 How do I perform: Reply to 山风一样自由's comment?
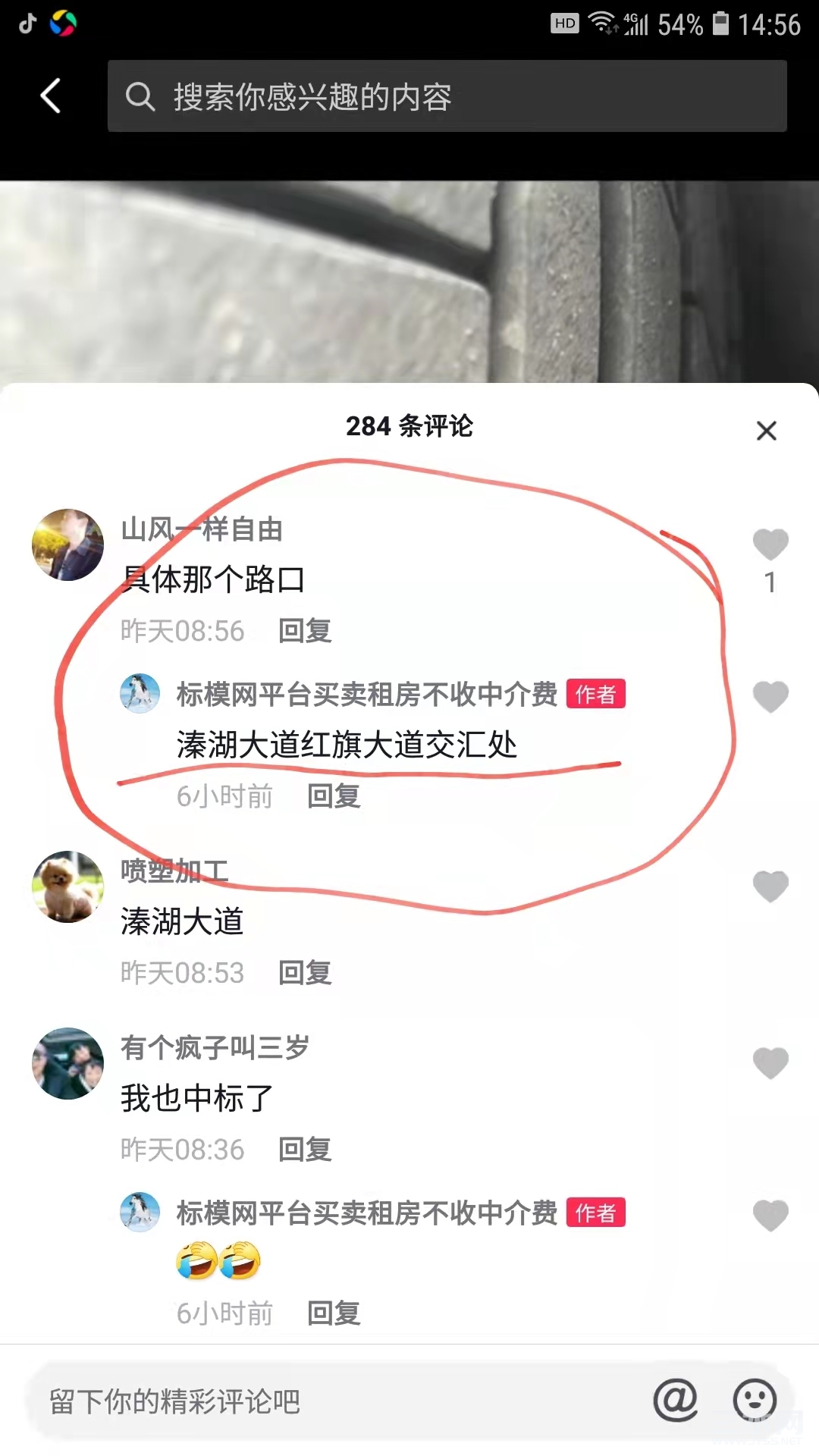(305, 631)
